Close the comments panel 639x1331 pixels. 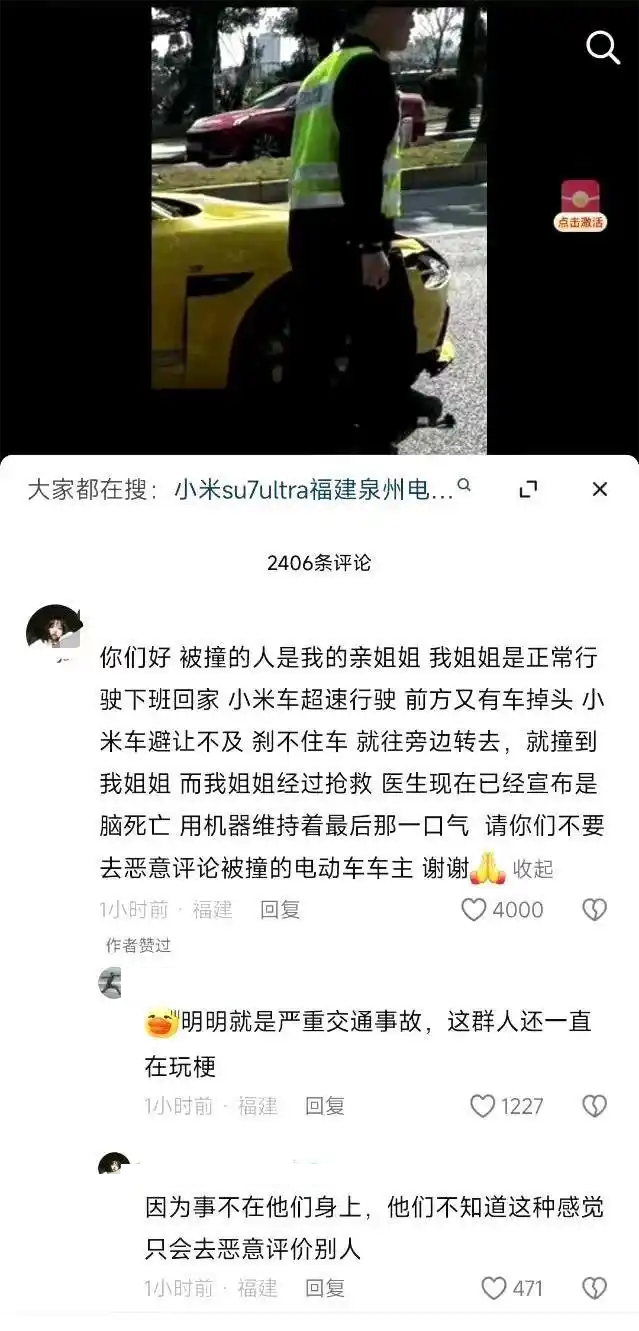pyautogui.click(x=599, y=489)
